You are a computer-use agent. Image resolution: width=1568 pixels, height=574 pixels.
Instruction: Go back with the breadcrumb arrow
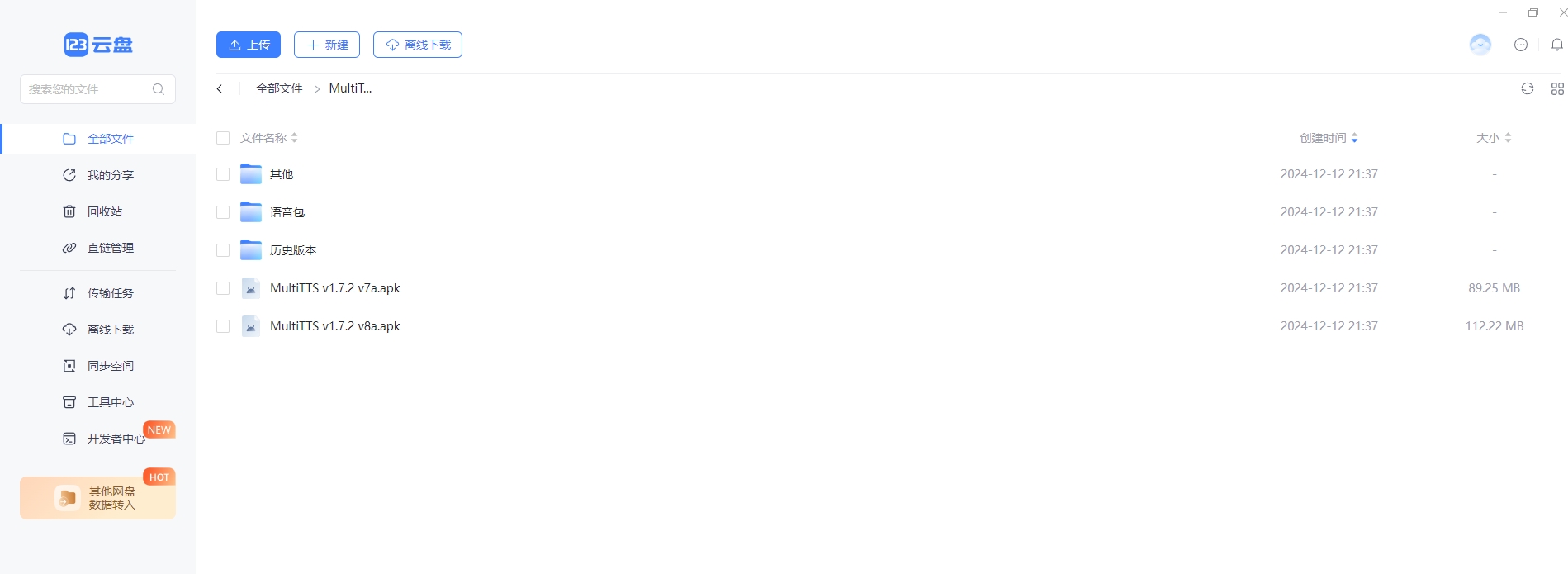pyautogui.click(x=220, y=88)
